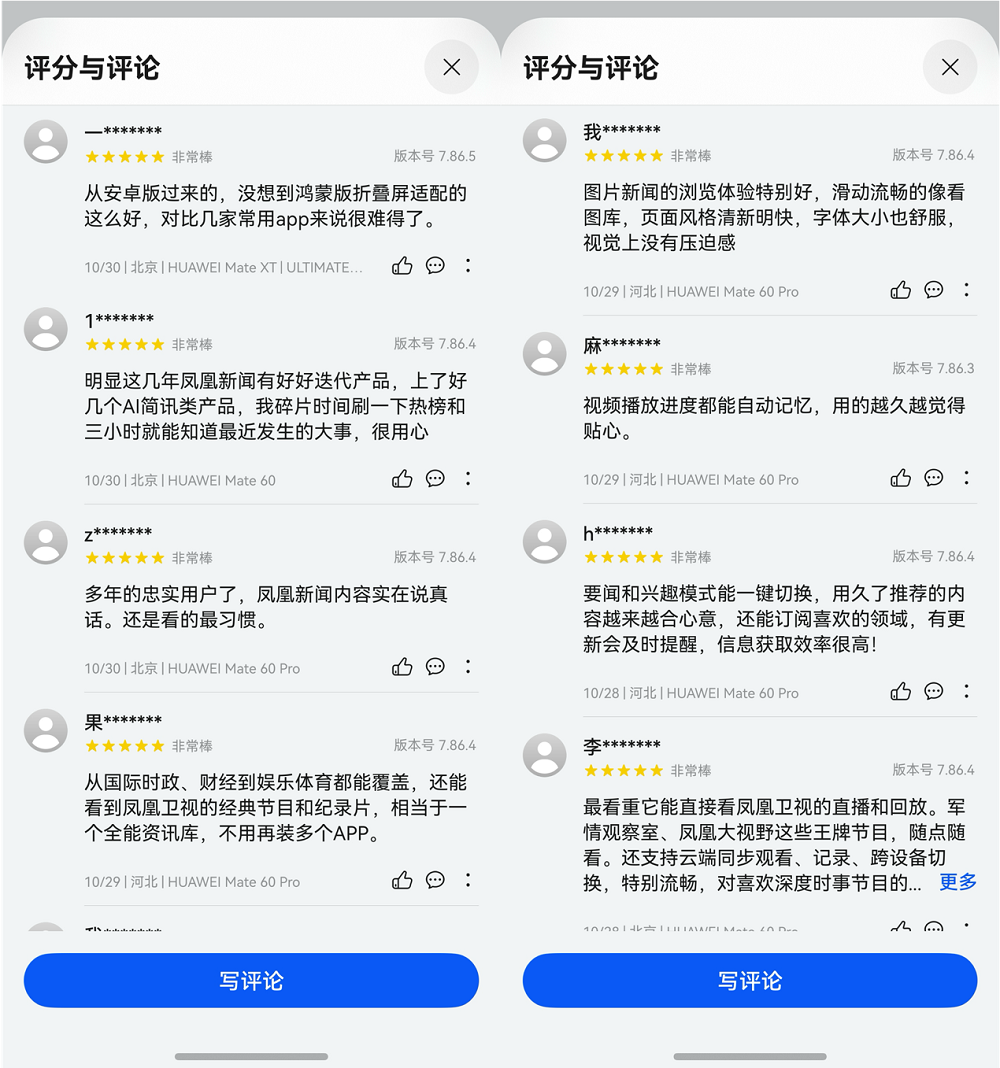Click the avatar of reviewer 果*******
This screenshot has height=1068, width=1000.
tap(46, 731)
